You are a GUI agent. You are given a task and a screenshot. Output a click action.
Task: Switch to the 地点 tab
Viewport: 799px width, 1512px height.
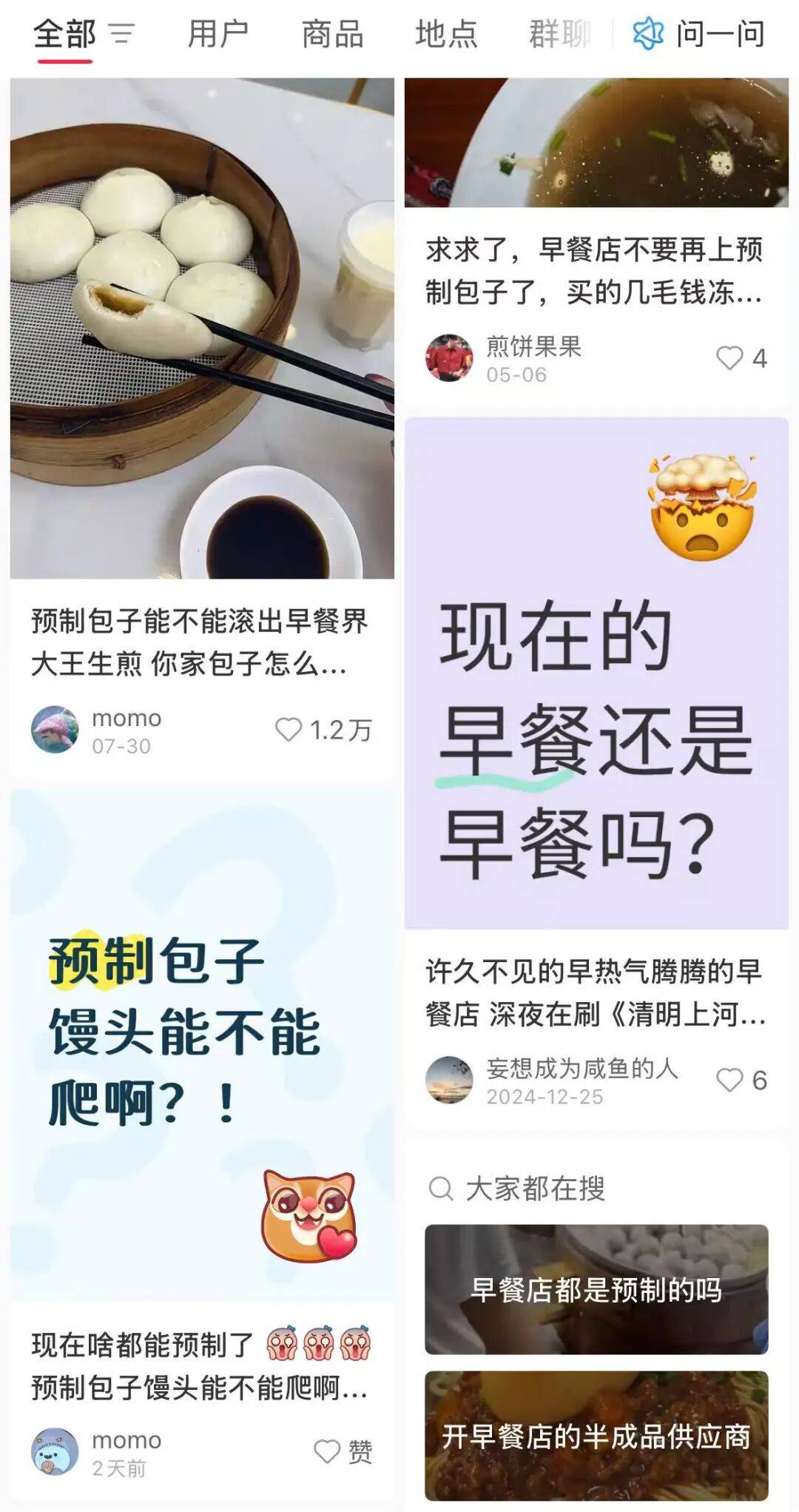tap(446, 34)
